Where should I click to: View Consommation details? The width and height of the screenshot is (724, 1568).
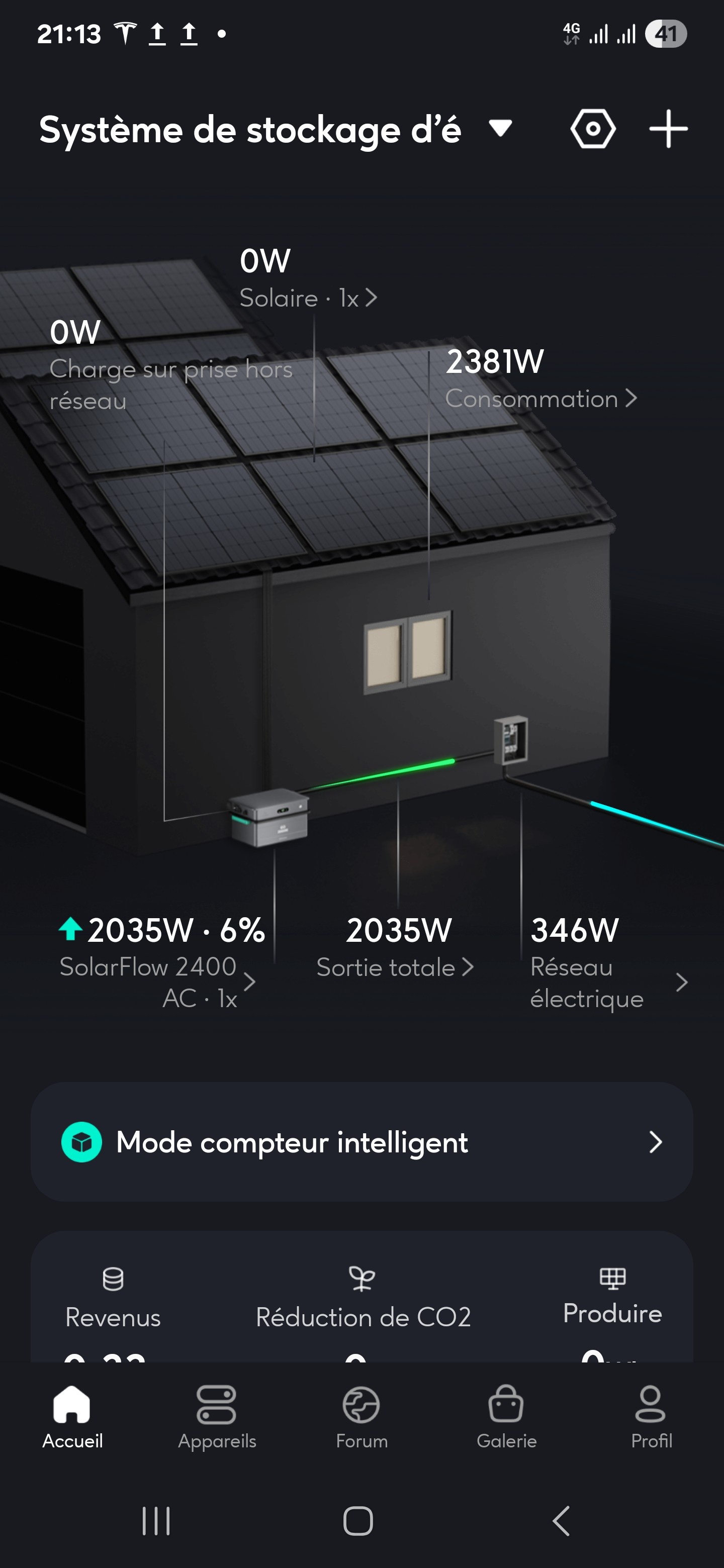540,399
